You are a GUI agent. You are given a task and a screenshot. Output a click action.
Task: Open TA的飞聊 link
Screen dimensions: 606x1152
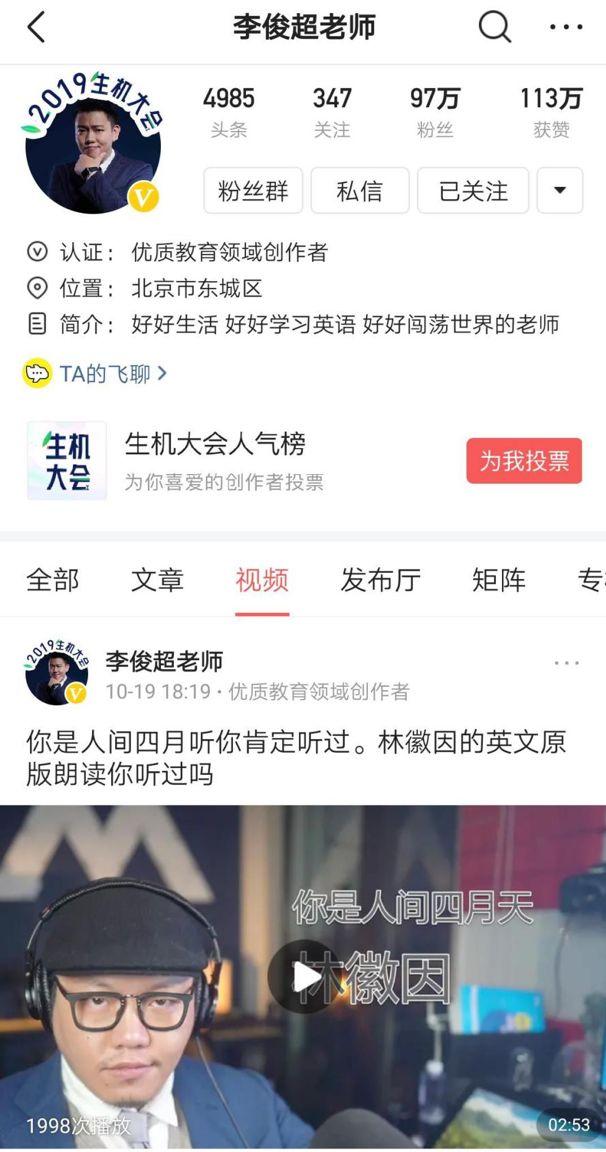[96, 374]
